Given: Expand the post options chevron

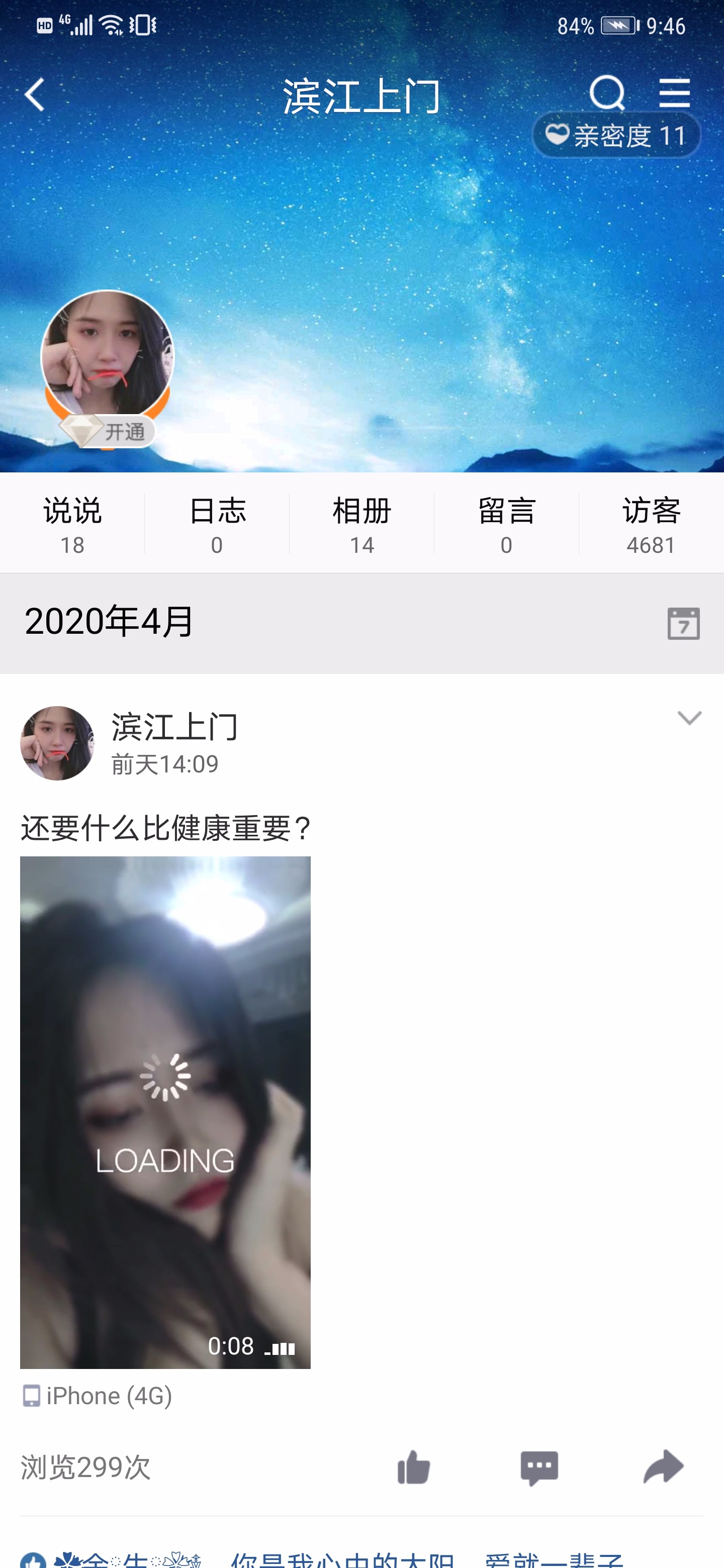Looking at the screenshot, I should point(690,718).
